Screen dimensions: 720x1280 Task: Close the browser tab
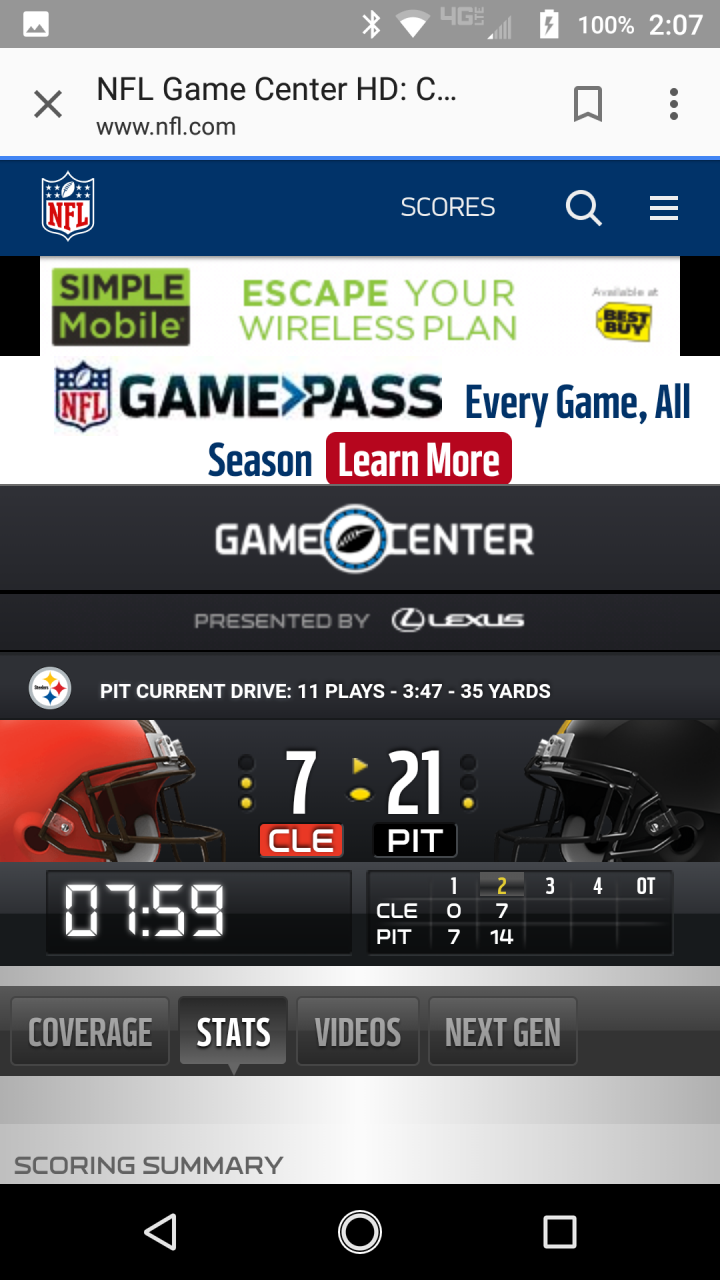click(x=48, y=104)
